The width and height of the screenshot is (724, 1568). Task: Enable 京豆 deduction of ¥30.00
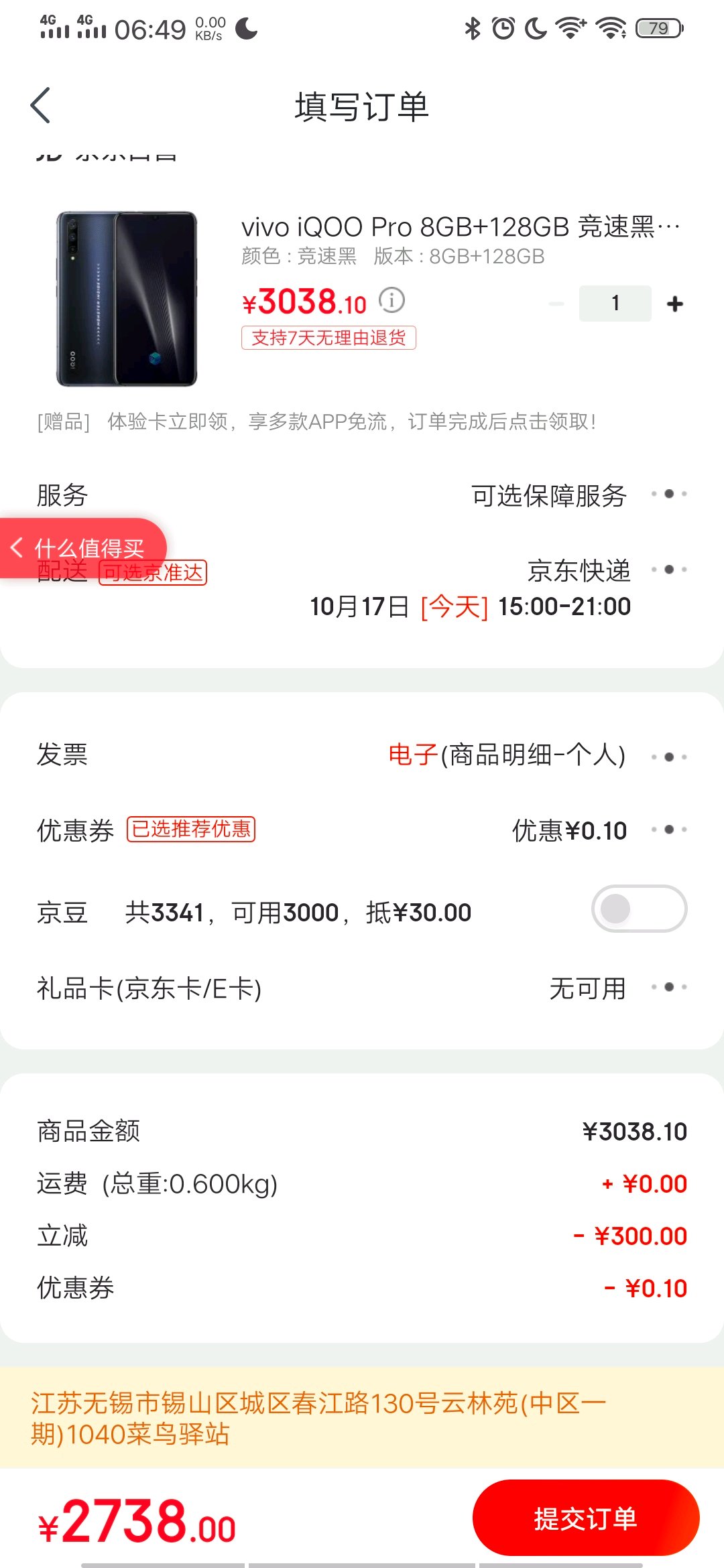[x=639, y=909]
